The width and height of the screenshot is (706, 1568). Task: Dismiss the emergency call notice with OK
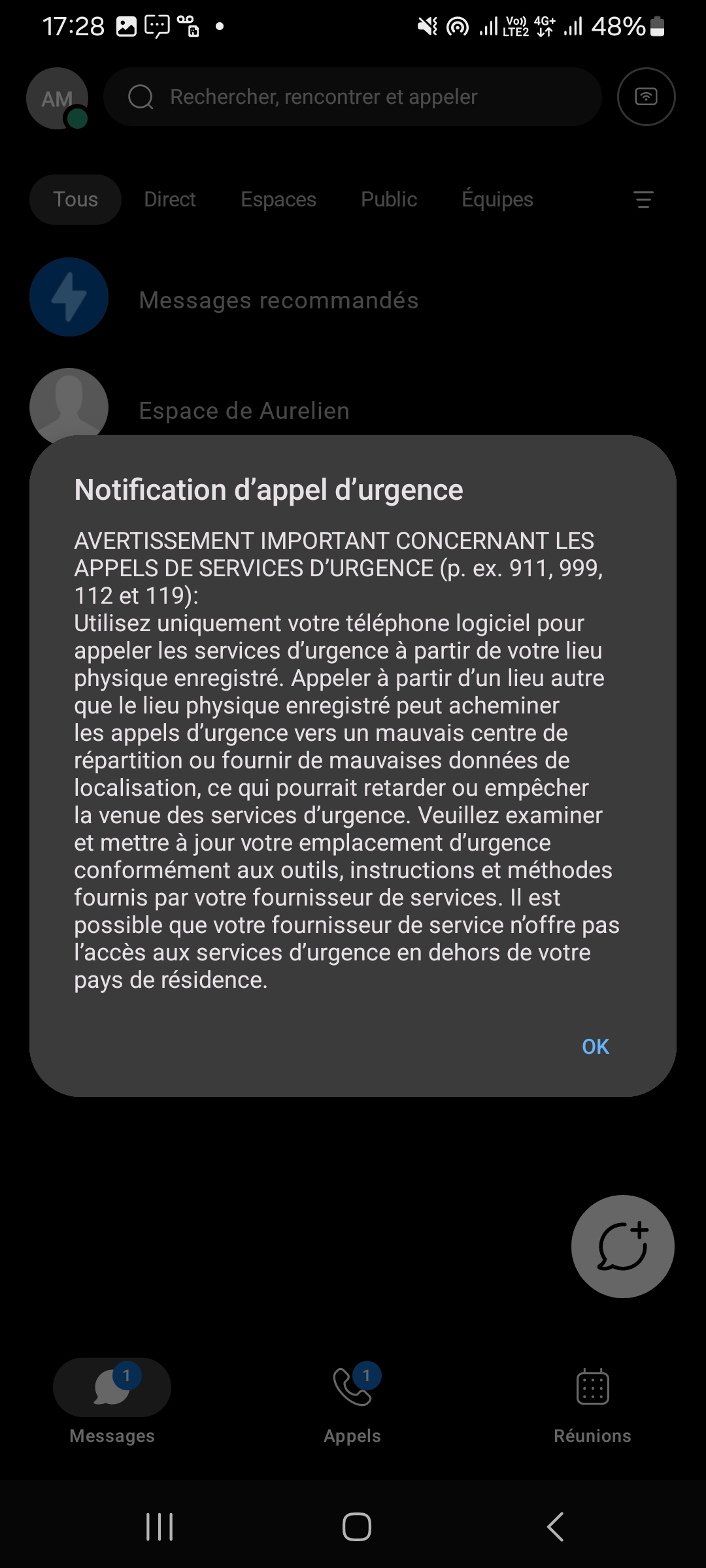(x=595, y=1047)
